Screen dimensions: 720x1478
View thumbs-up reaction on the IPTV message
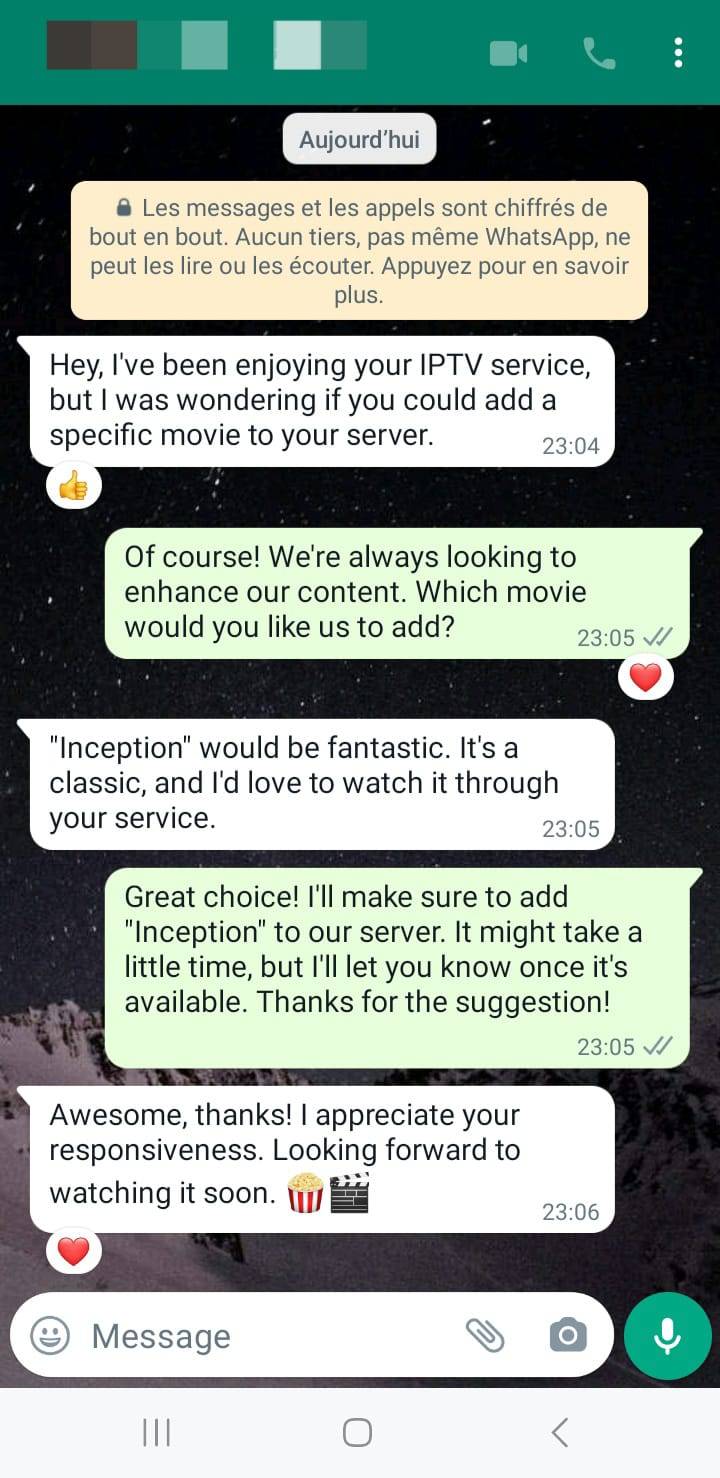pyautogui.click(x=74, y=487)
